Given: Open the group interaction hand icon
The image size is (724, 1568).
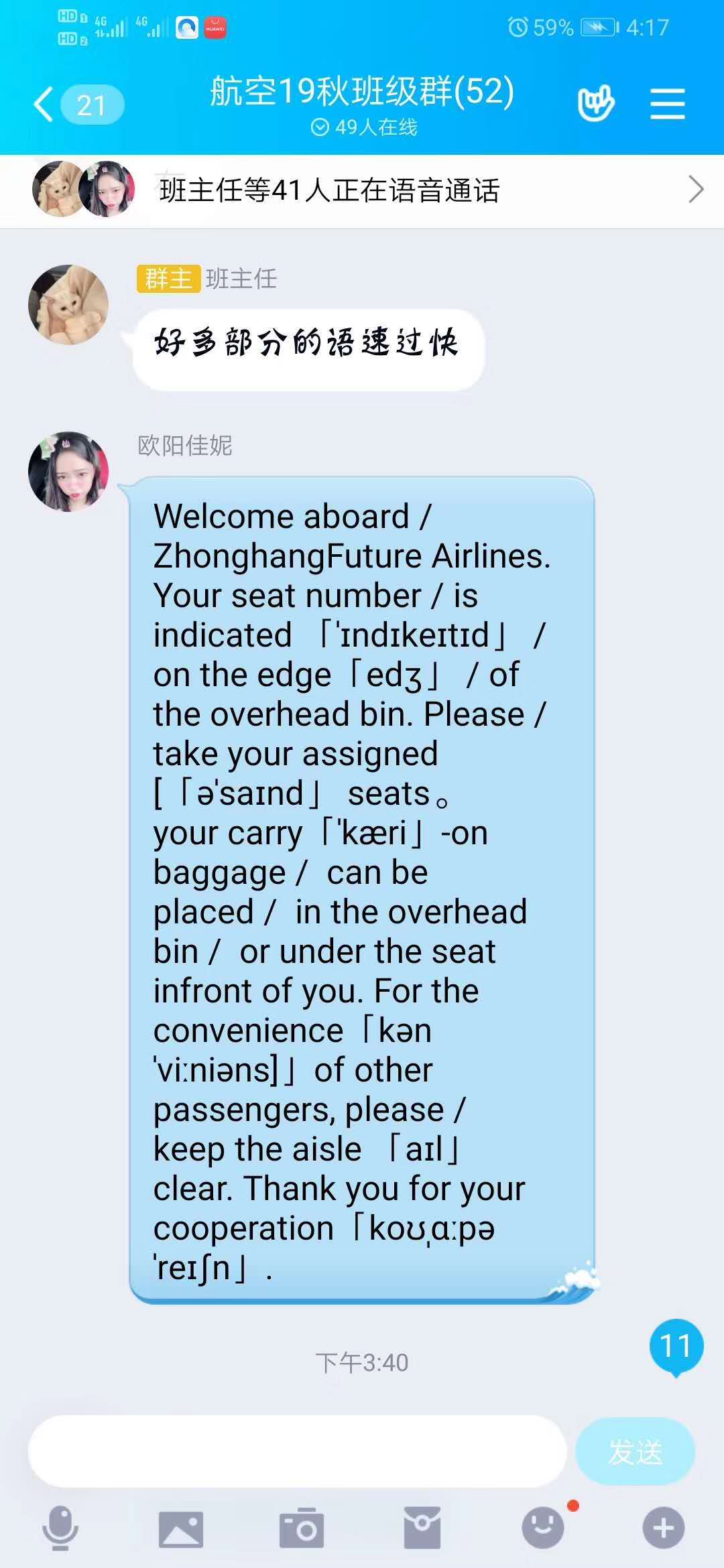Looking at the screenshot, I should (x=595, y=103).
